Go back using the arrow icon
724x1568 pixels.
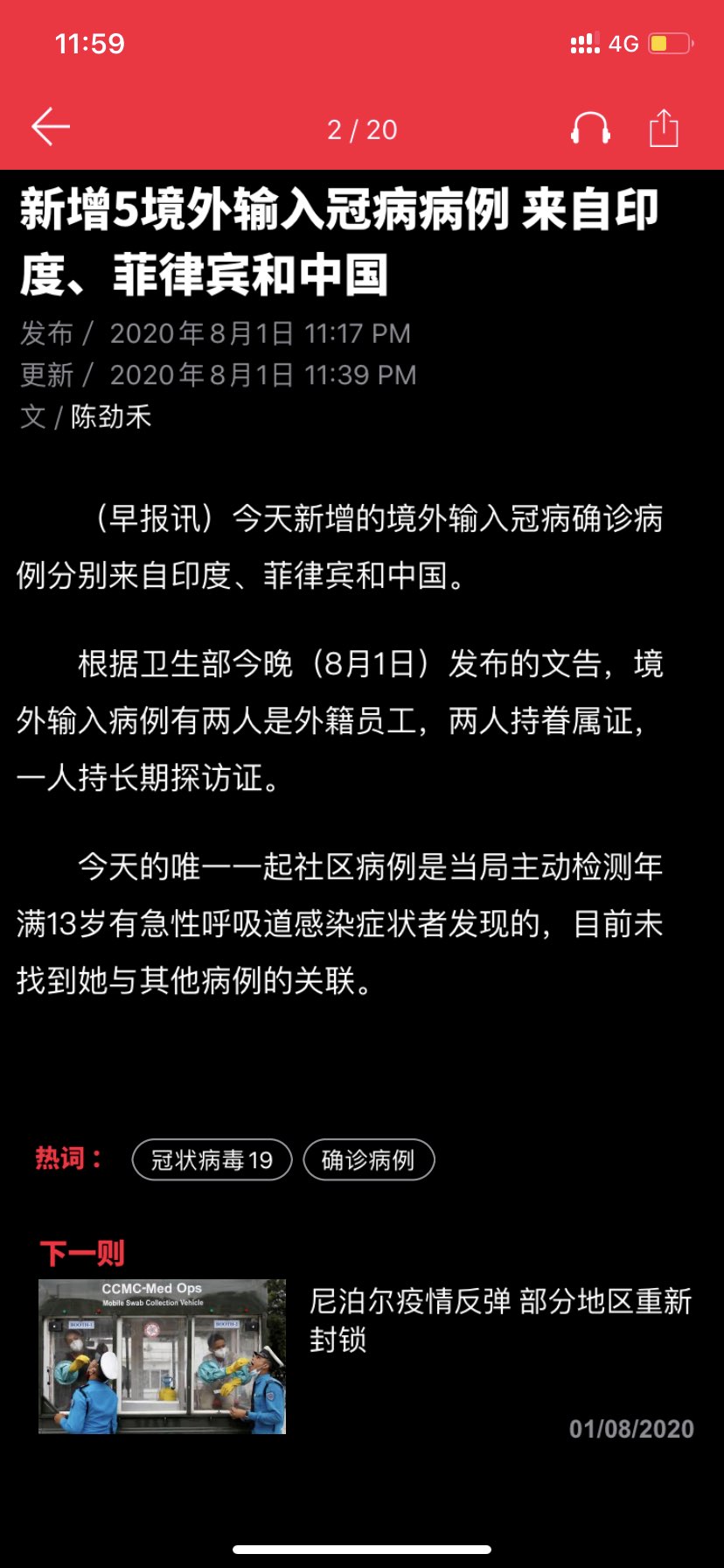click(x=51, y=128)
